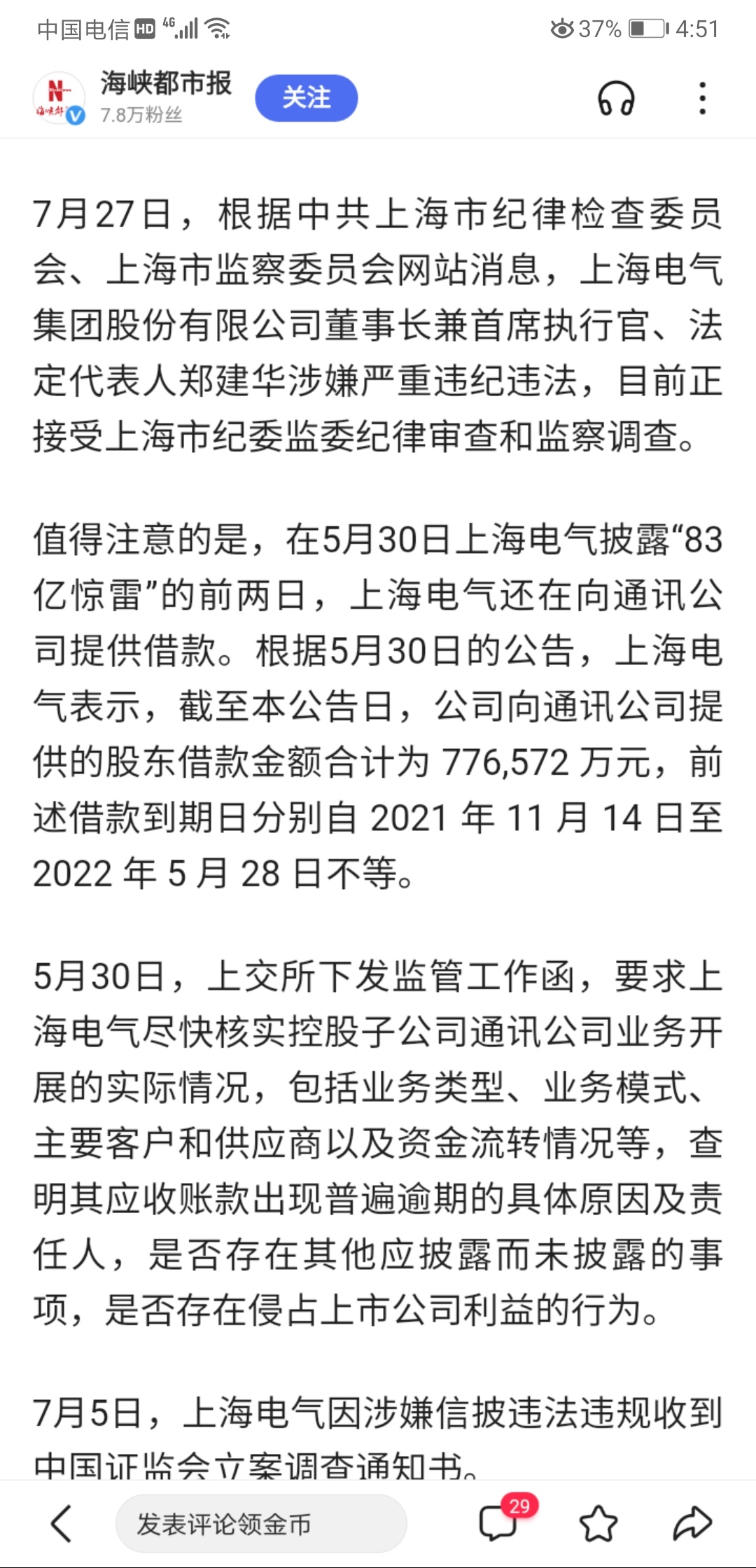Share this article
This screenshot has height=1568, width=756.
tap(692, 1523)
